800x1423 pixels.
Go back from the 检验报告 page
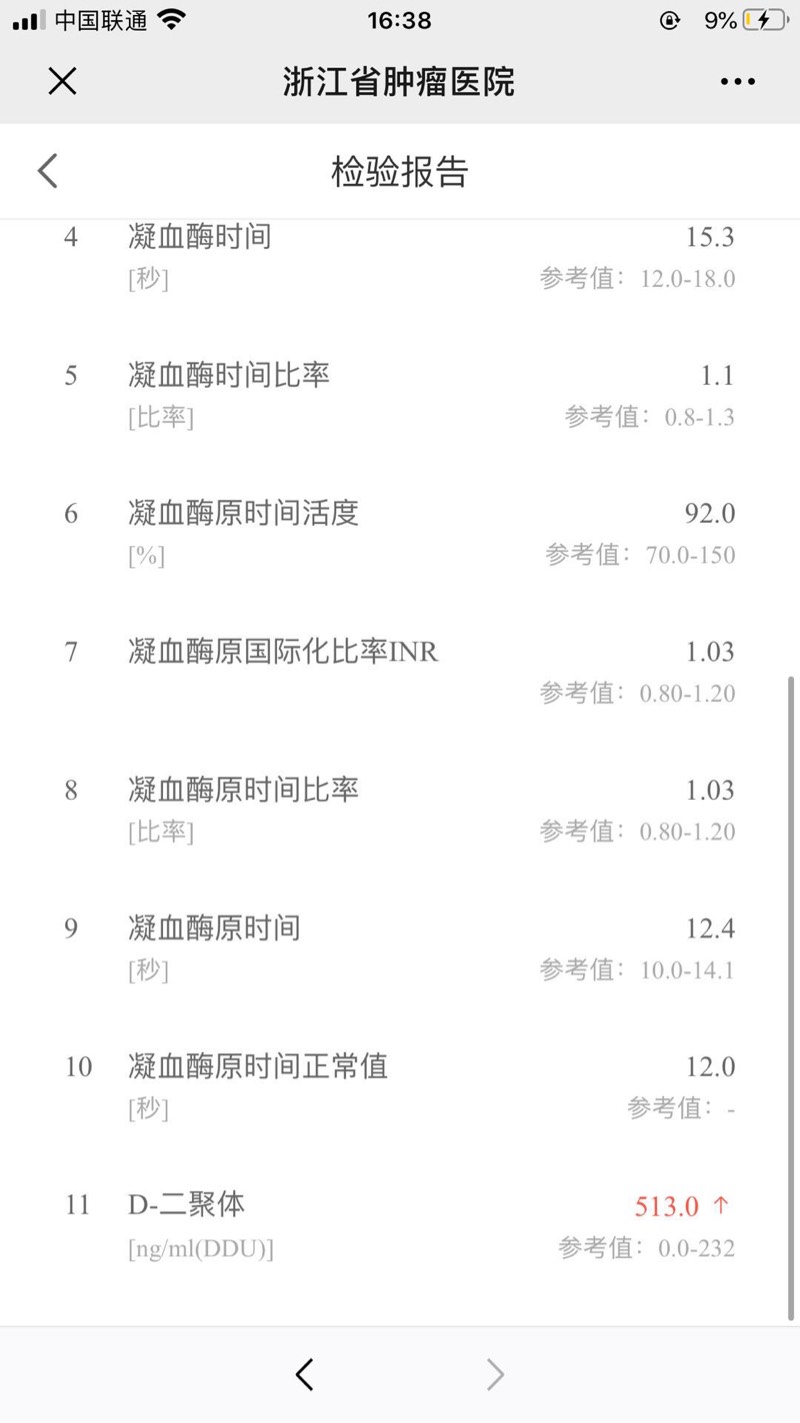click(x=48, y=171)
